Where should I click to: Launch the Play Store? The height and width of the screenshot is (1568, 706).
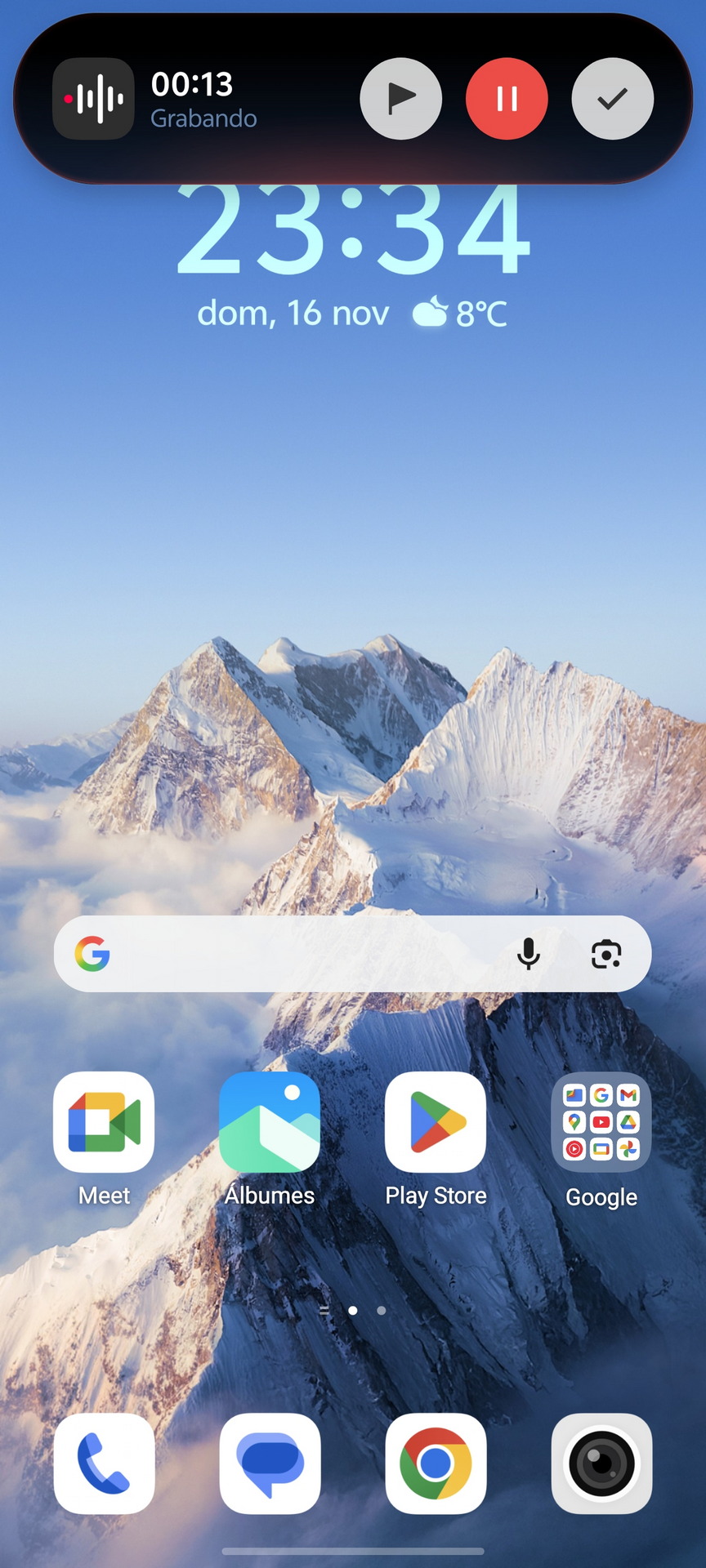(436, 1123)
